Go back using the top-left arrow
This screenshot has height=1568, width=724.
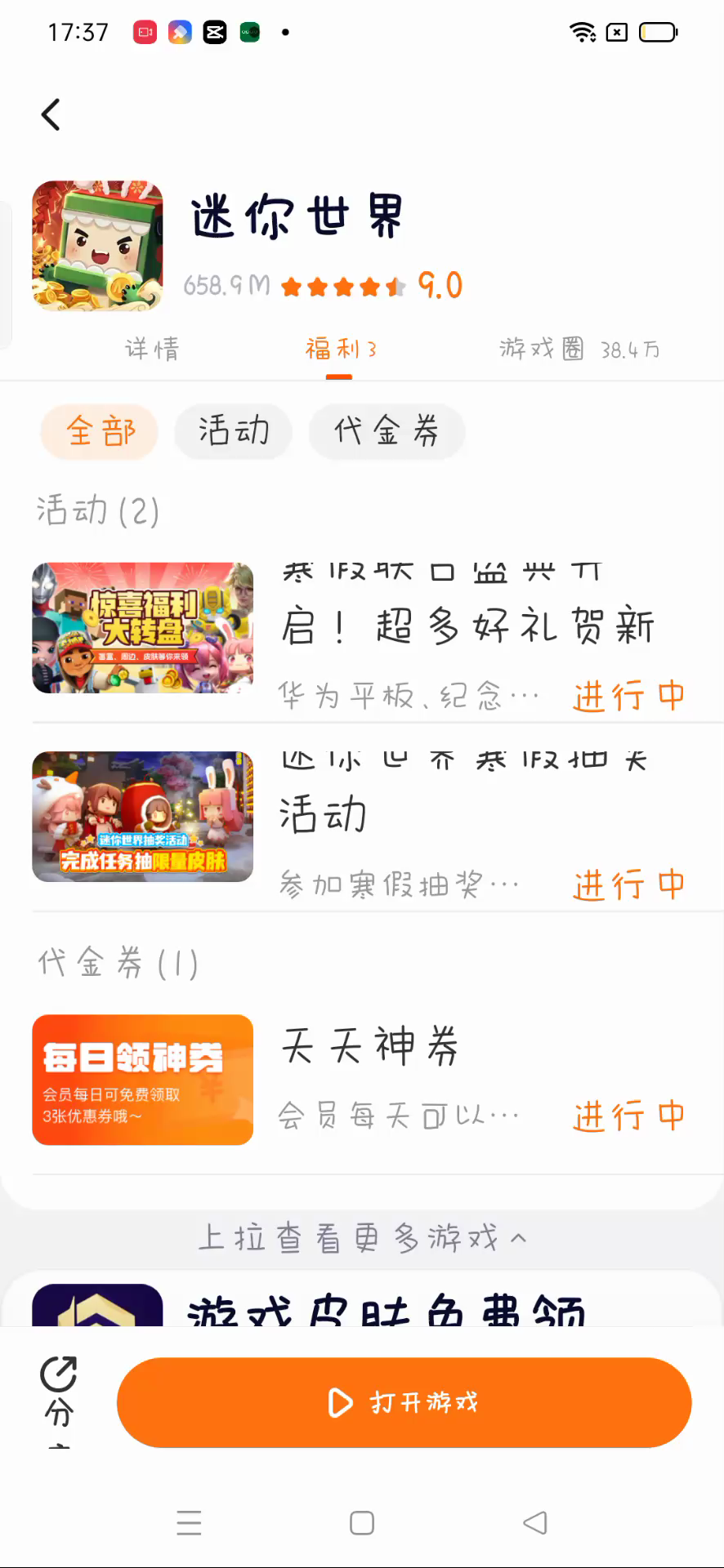[51, 115]
